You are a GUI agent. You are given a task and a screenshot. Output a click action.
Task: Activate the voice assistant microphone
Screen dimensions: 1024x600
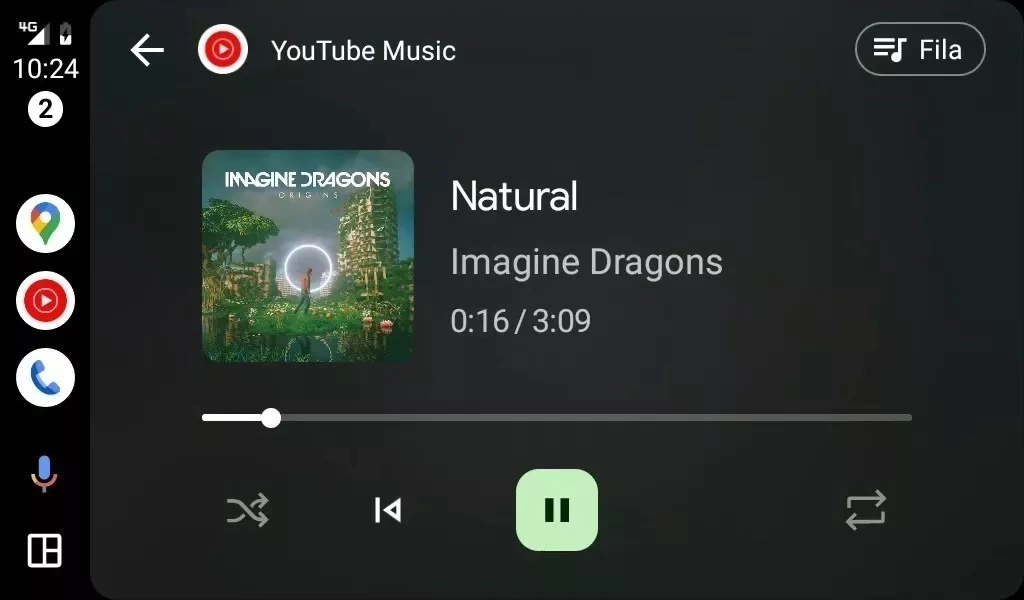[44, 473]
